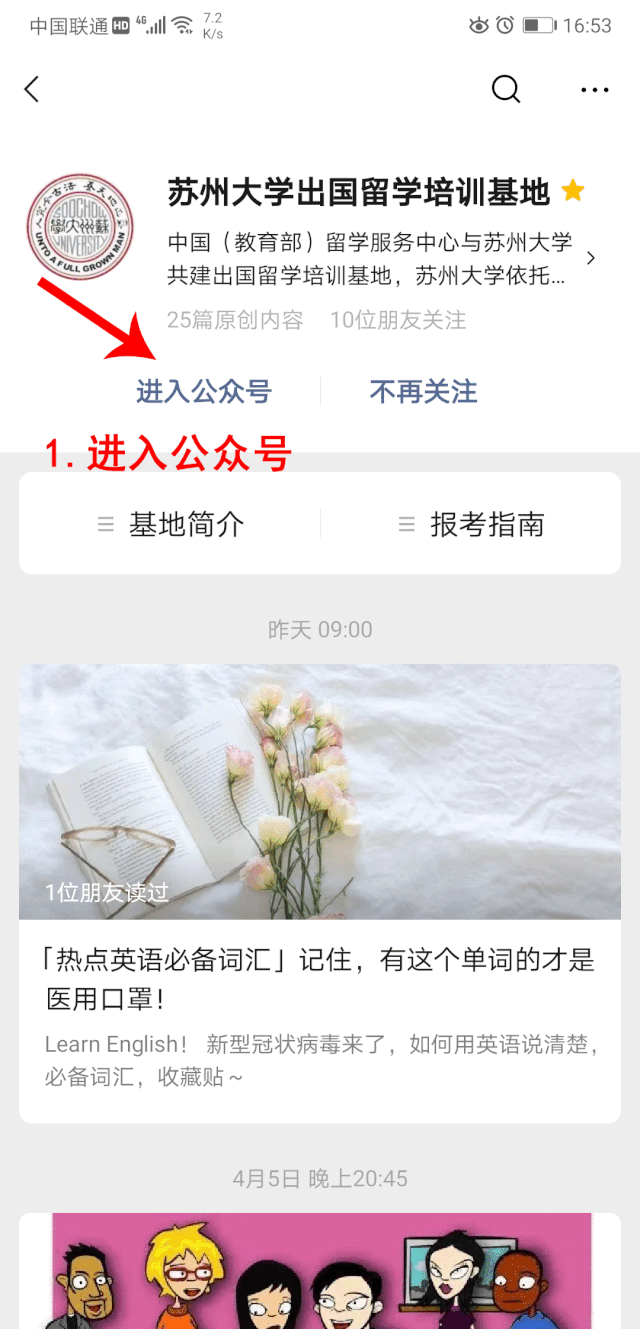
Task: Open the April 5 article with cartoon faces
Action: [320, 1270]
